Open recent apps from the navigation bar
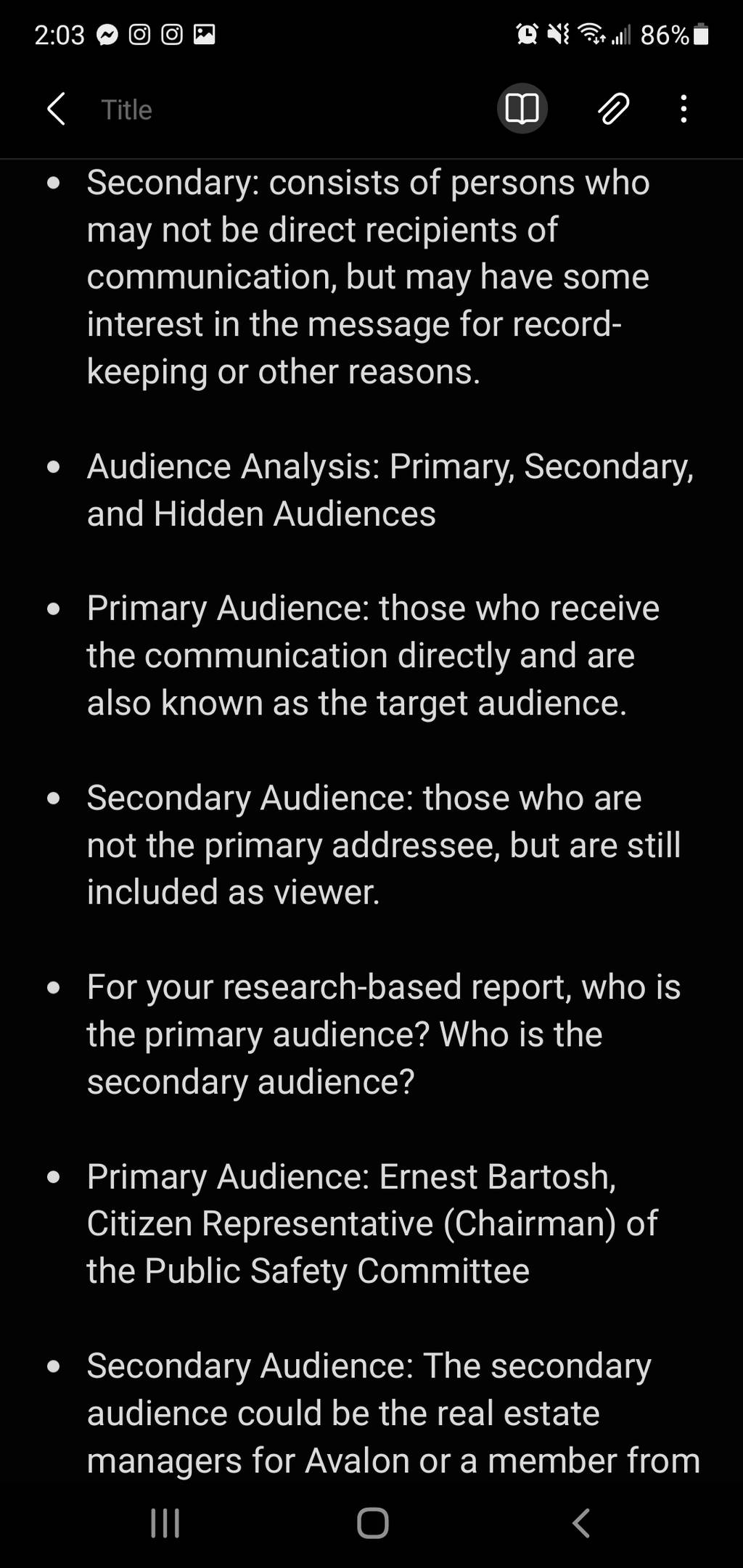The width and height of the screenshot is (743, 1568). click(165, 1523)
